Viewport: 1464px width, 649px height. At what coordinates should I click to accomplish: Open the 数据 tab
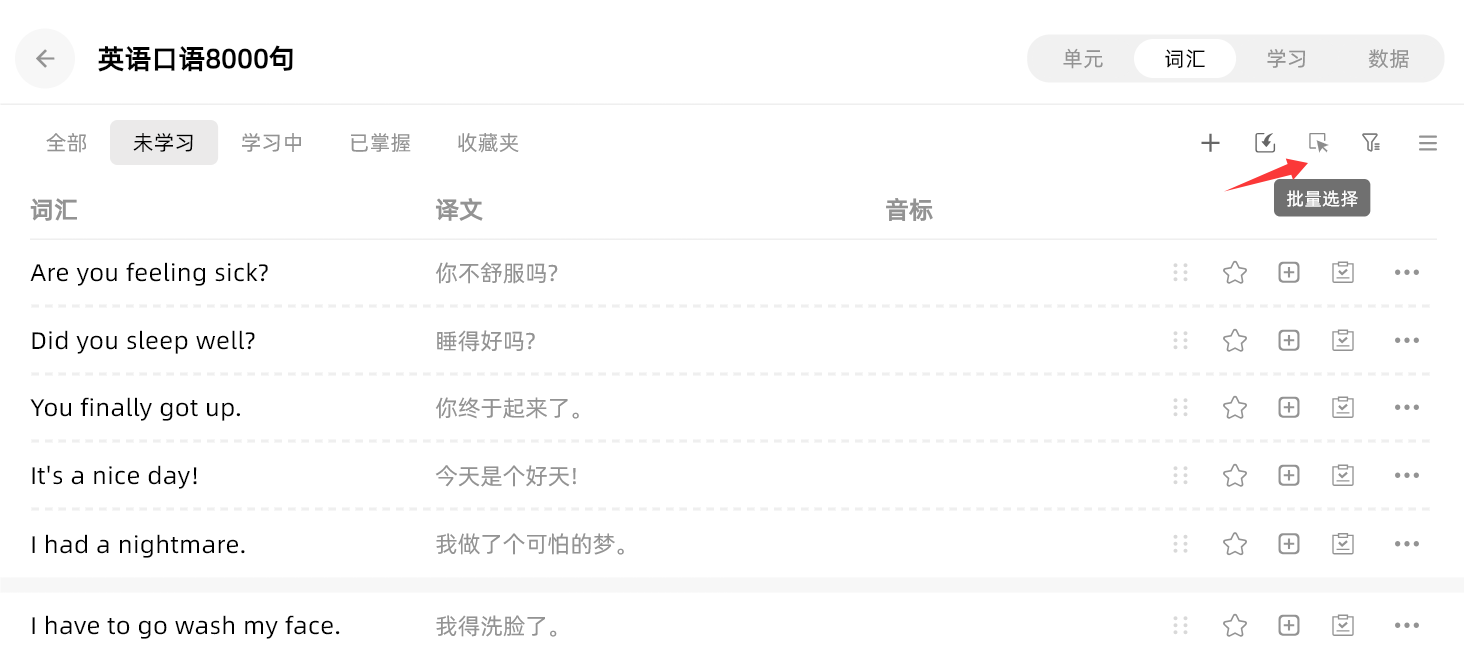1389,59
